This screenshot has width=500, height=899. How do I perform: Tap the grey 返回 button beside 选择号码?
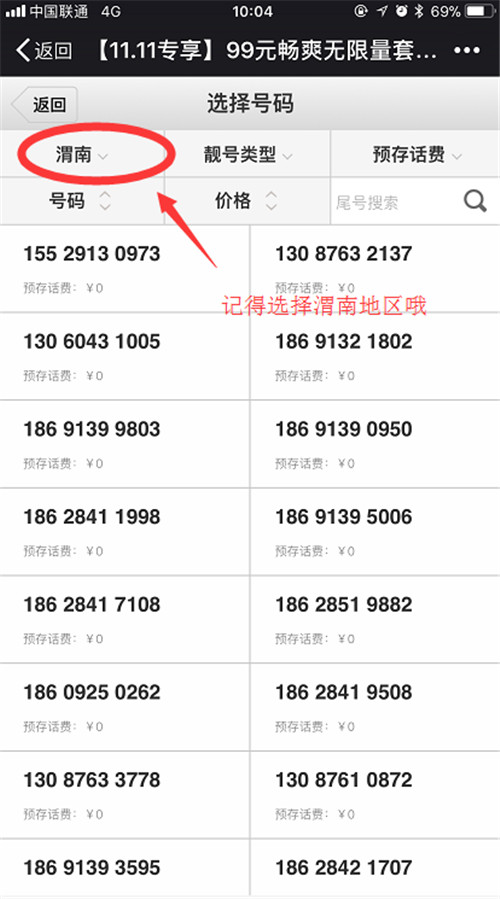[45, 104]
